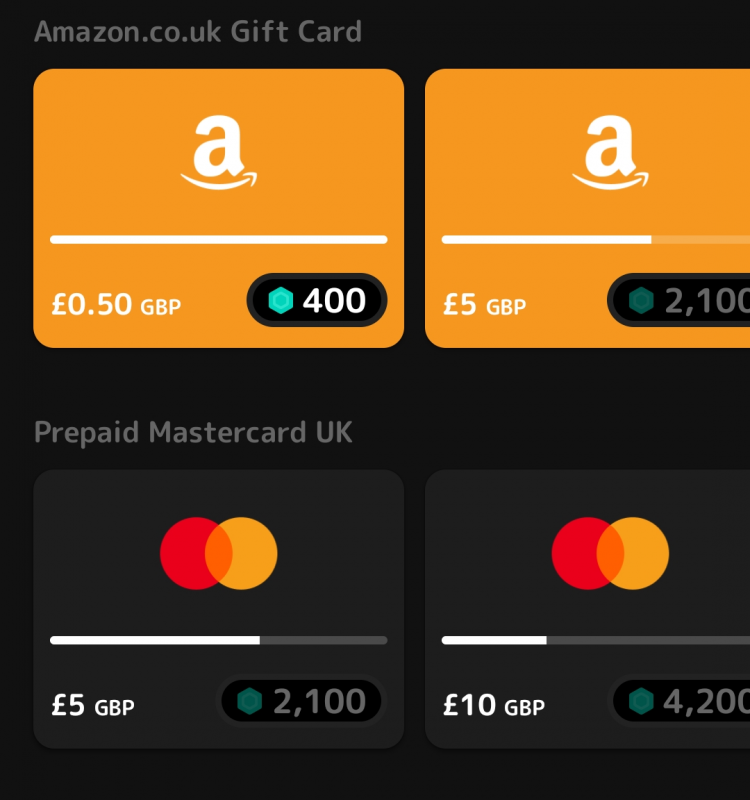This screenshot has width=750, height=800.
Task: Click the progress bar on the £0.50 Amazon card
Action: pyautogui.click(x=218, y=239)
